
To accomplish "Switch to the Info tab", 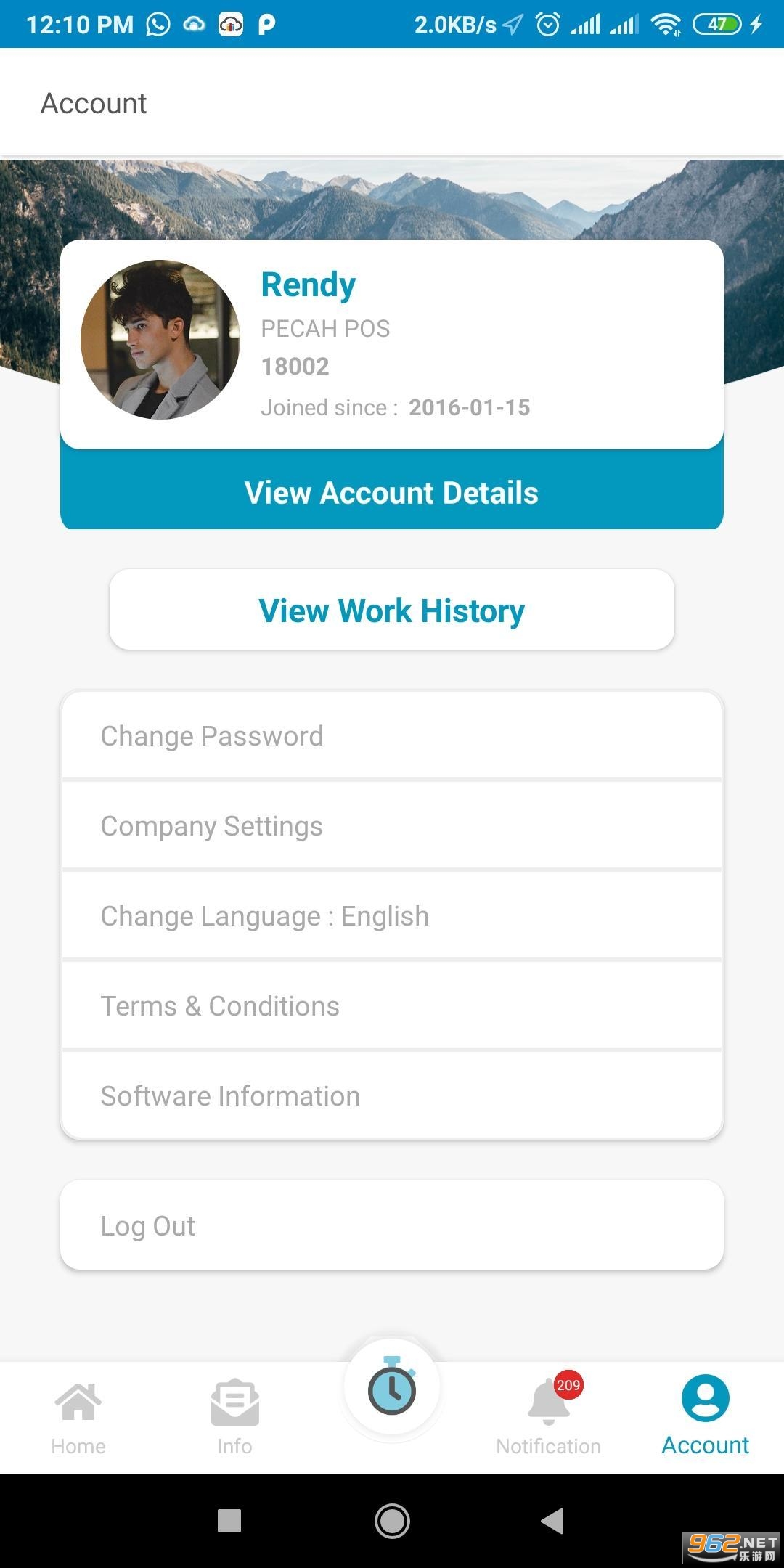I will 234,1417.
